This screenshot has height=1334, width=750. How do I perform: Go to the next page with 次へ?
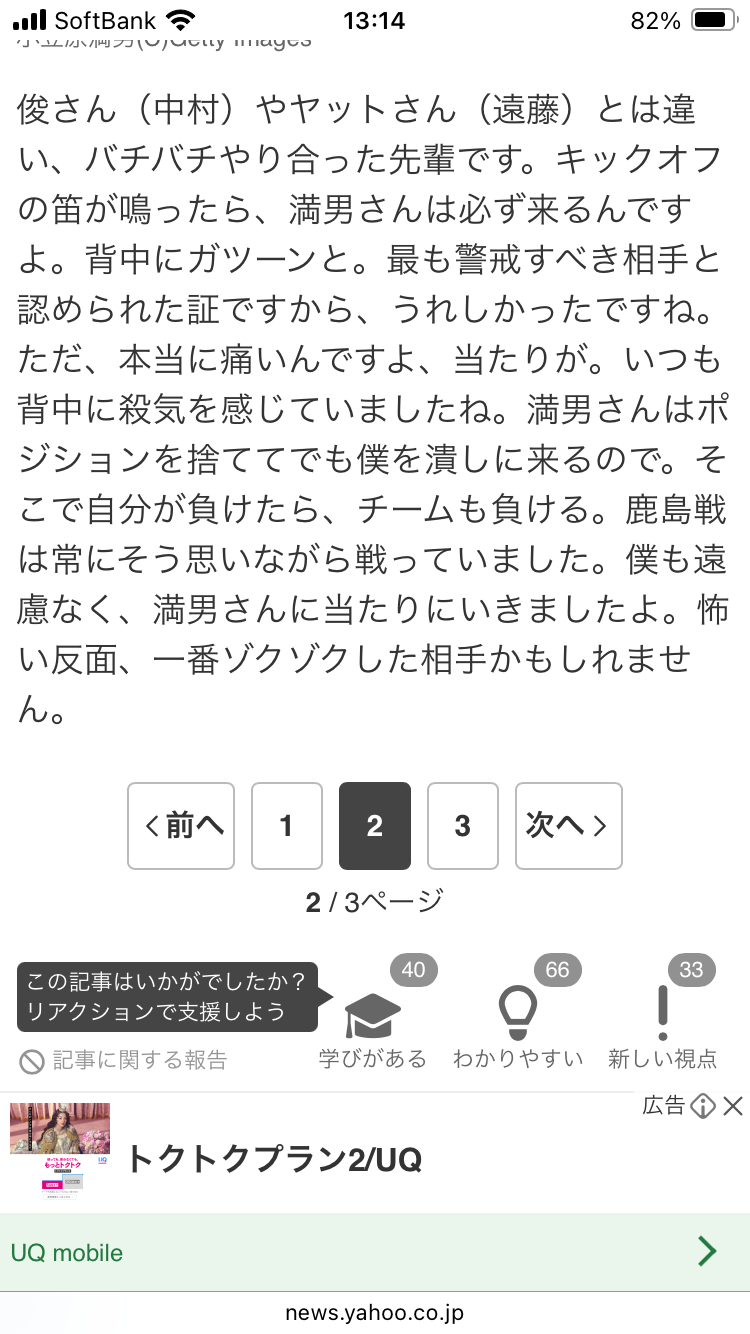568,826
